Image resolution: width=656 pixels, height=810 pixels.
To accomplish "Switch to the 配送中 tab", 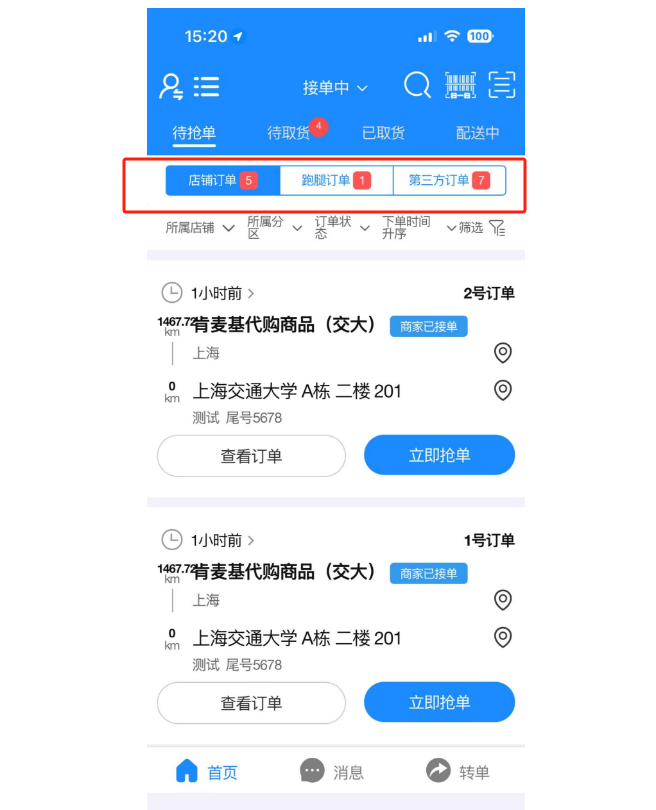I will tap(477, 133).
